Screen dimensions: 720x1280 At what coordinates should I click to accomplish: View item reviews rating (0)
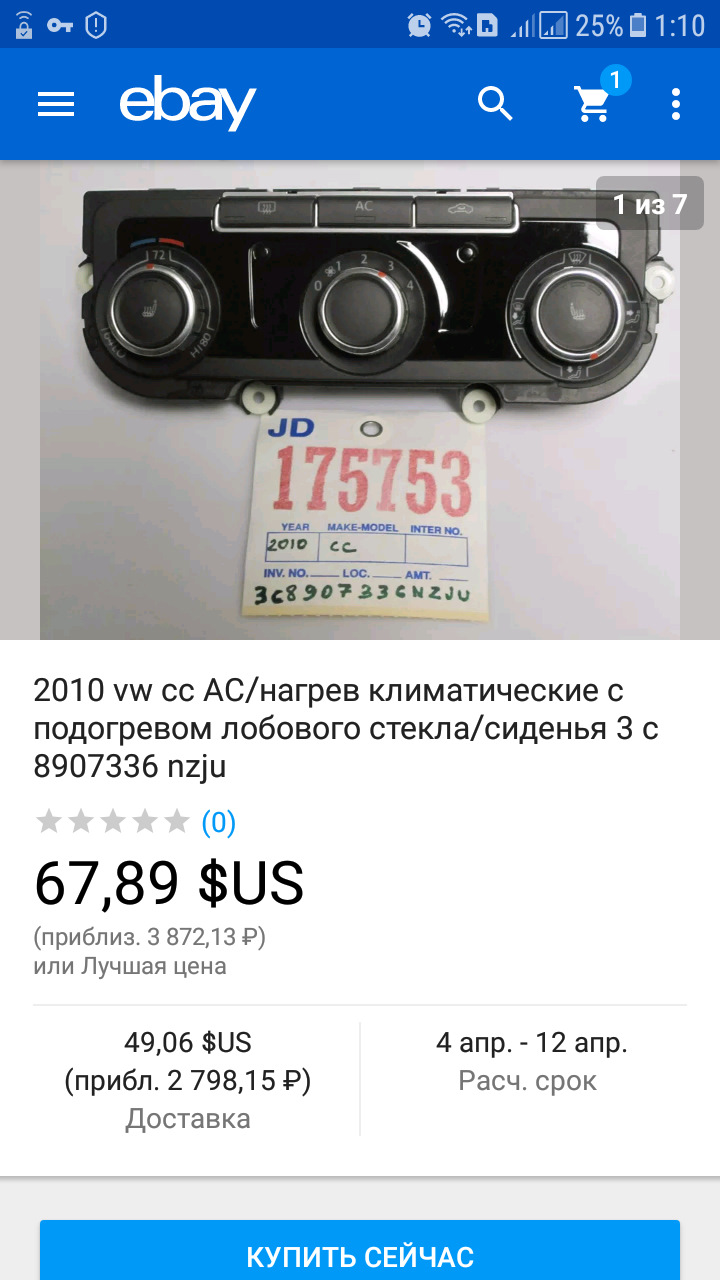[218, 822]
